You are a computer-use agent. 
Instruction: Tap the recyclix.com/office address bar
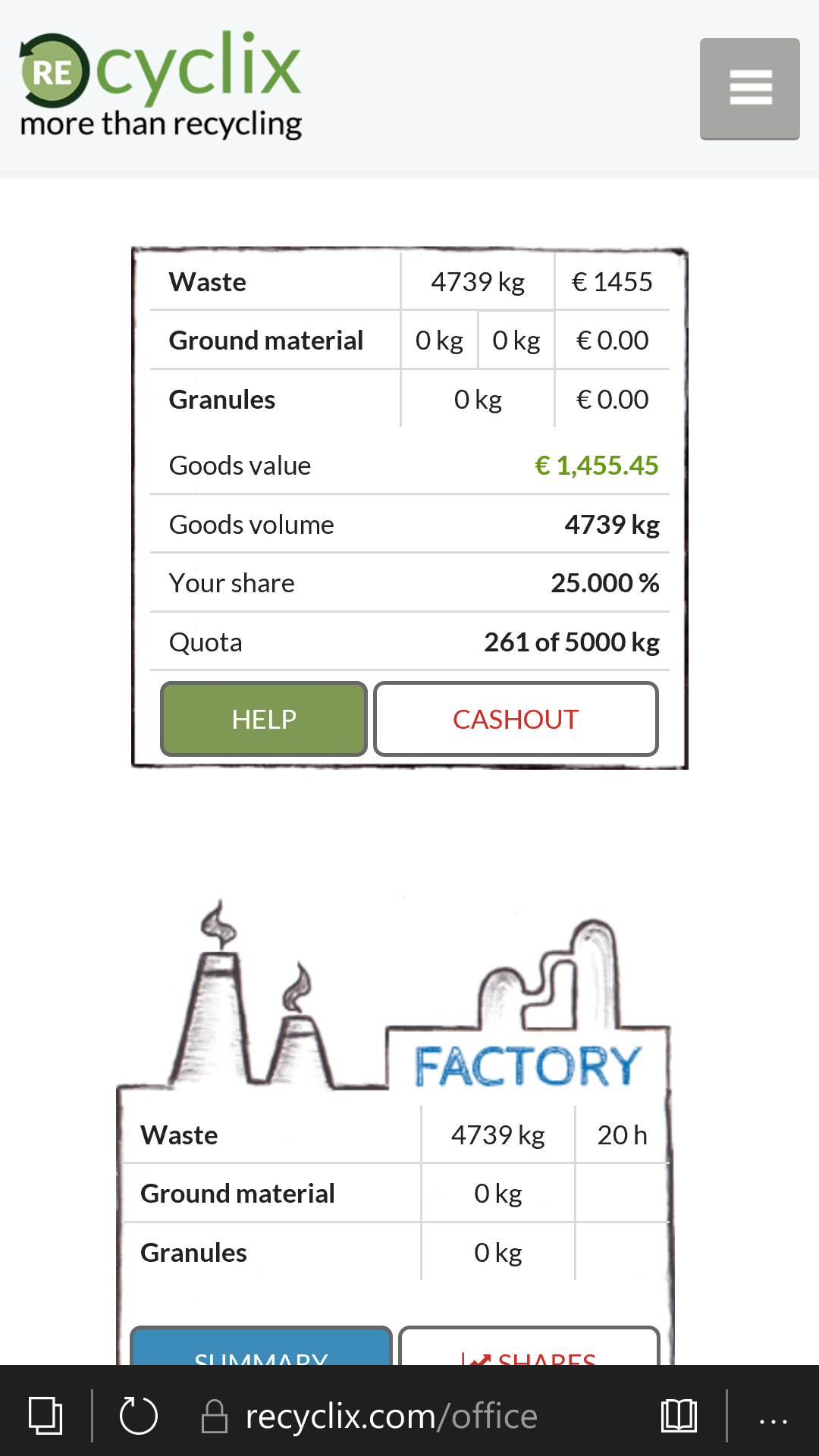pos(391,1417)
